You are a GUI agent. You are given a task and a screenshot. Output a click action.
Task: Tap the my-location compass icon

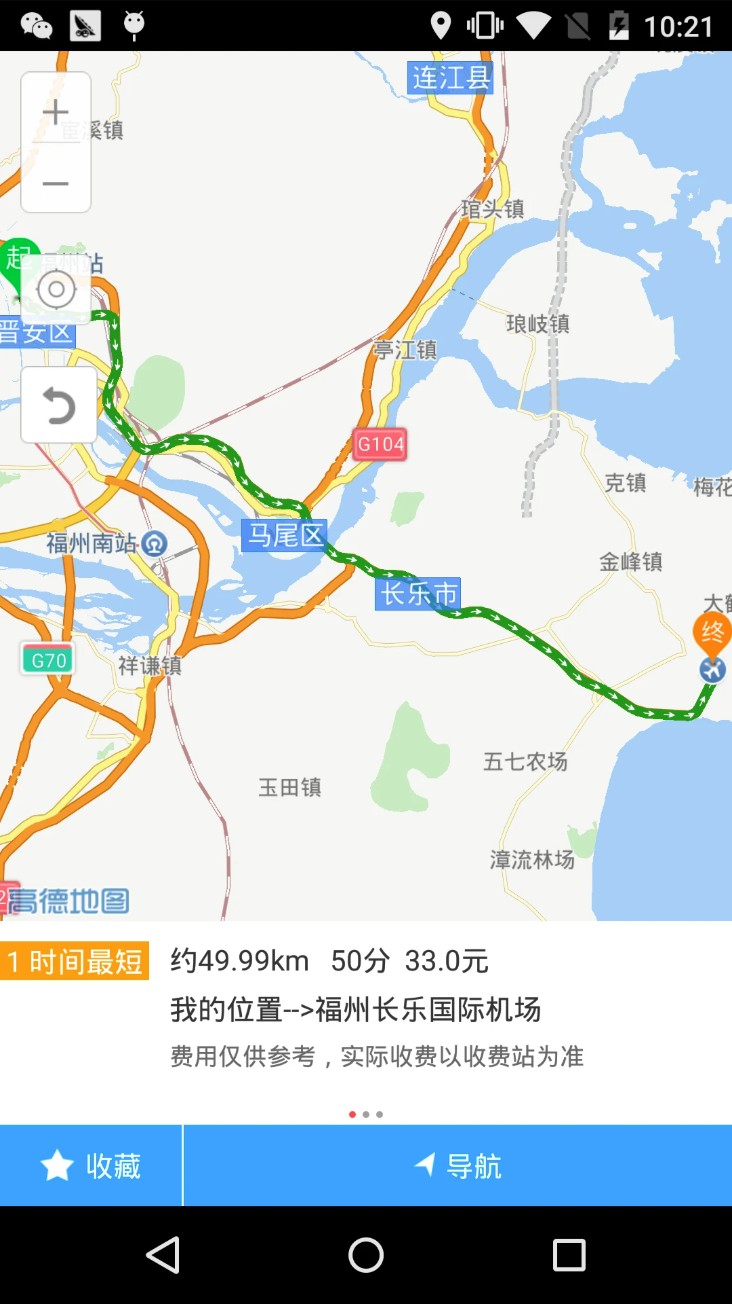[55, 290]
